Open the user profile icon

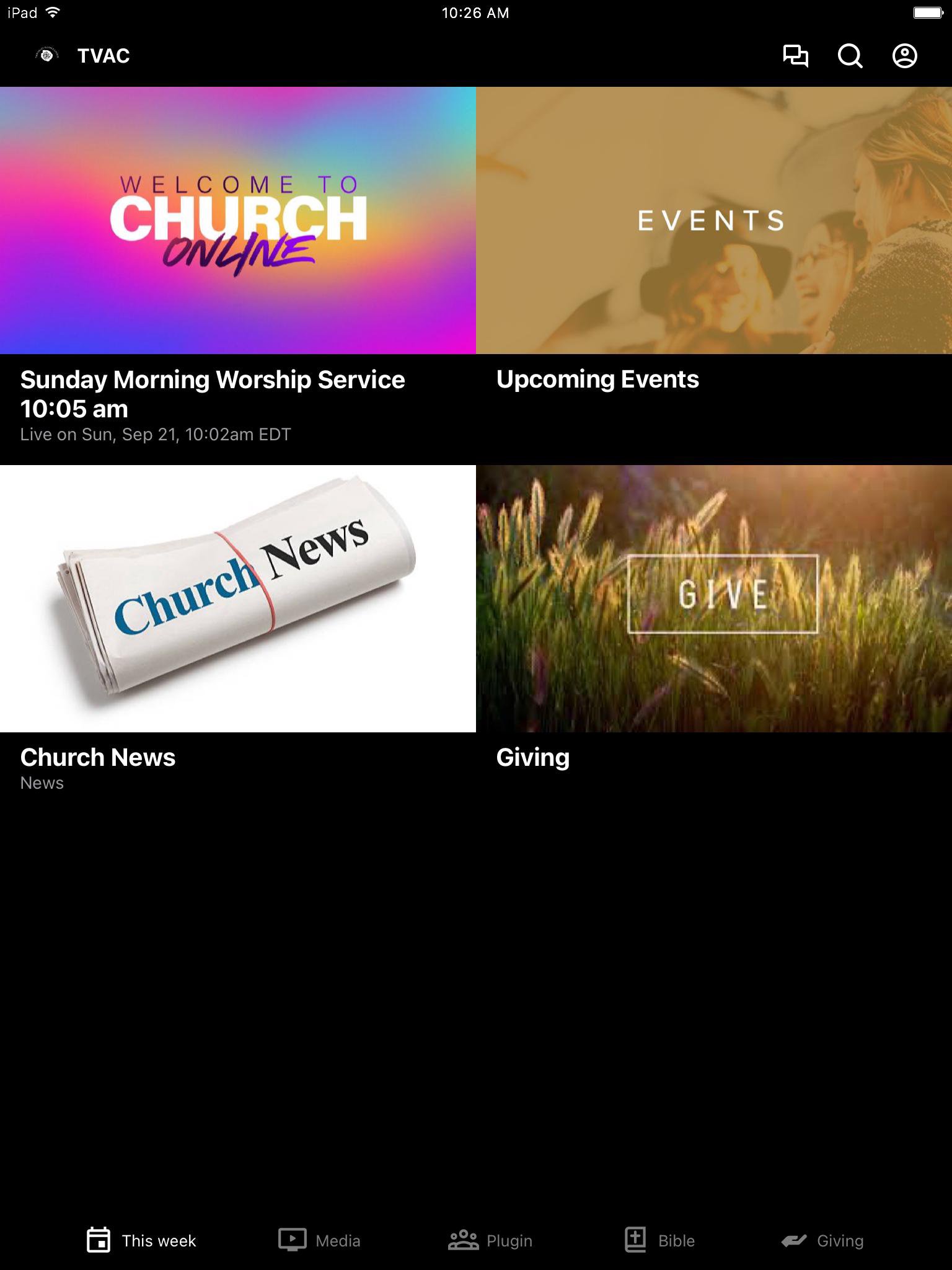(904, 56)
